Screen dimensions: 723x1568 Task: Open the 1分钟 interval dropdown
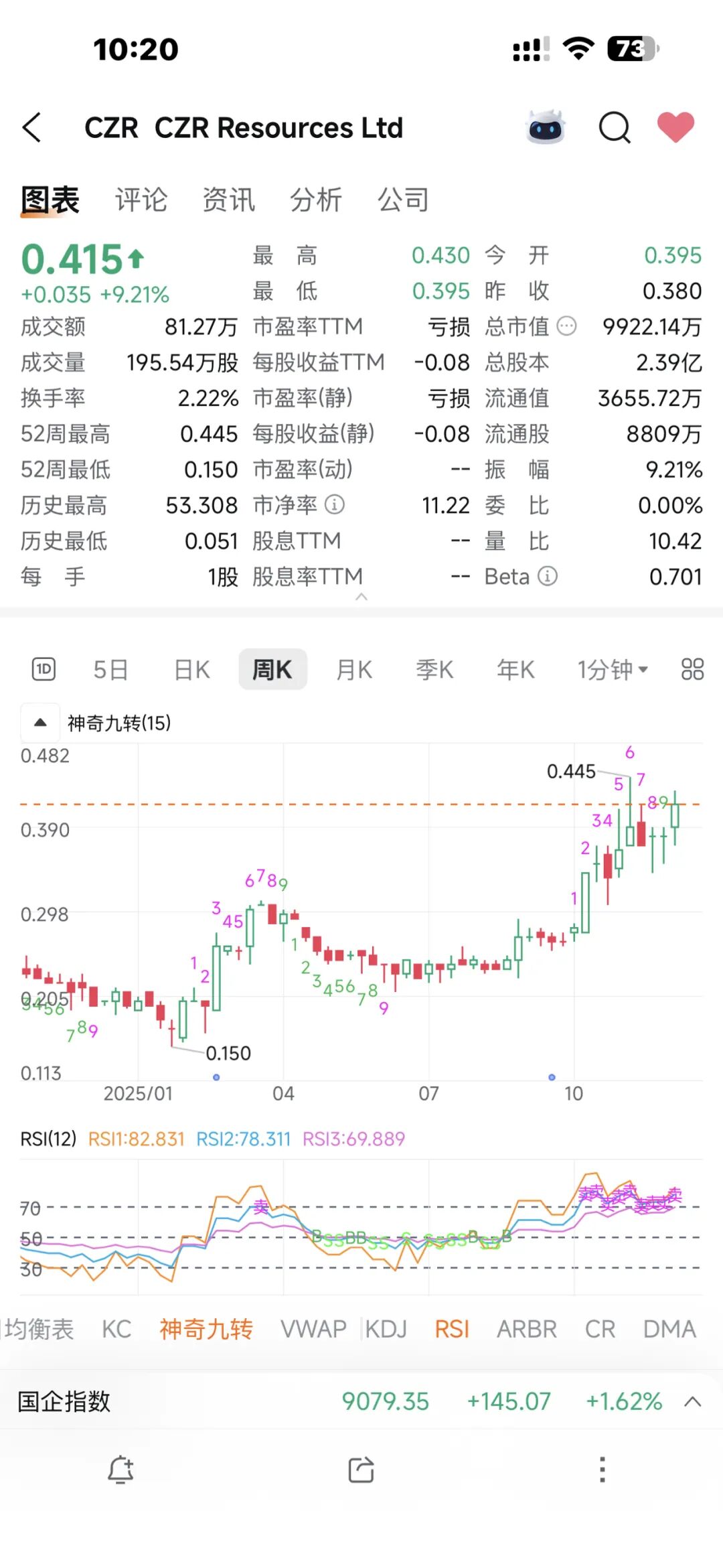pos(612,669)
